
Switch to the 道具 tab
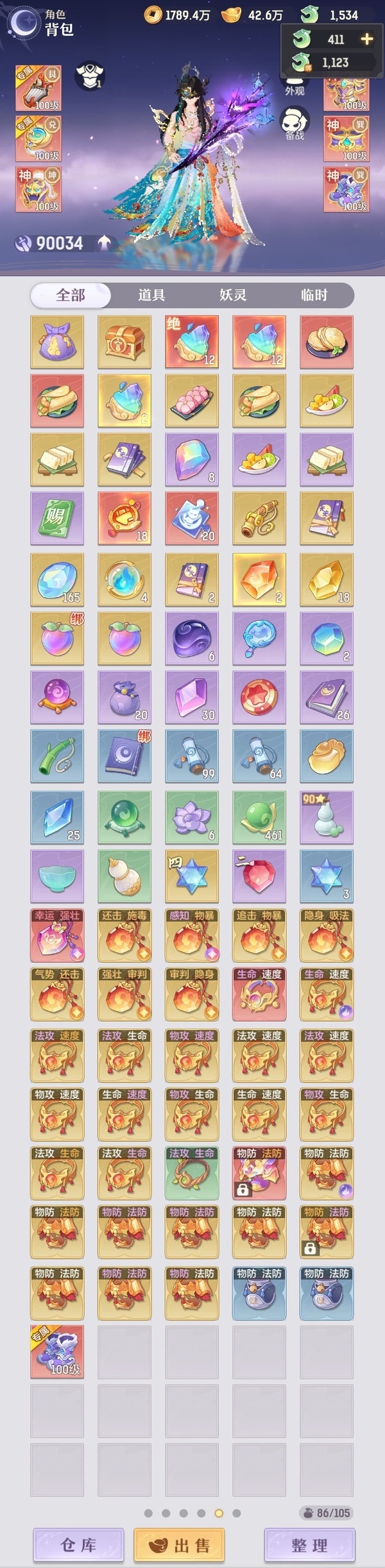tap(151, 295)
